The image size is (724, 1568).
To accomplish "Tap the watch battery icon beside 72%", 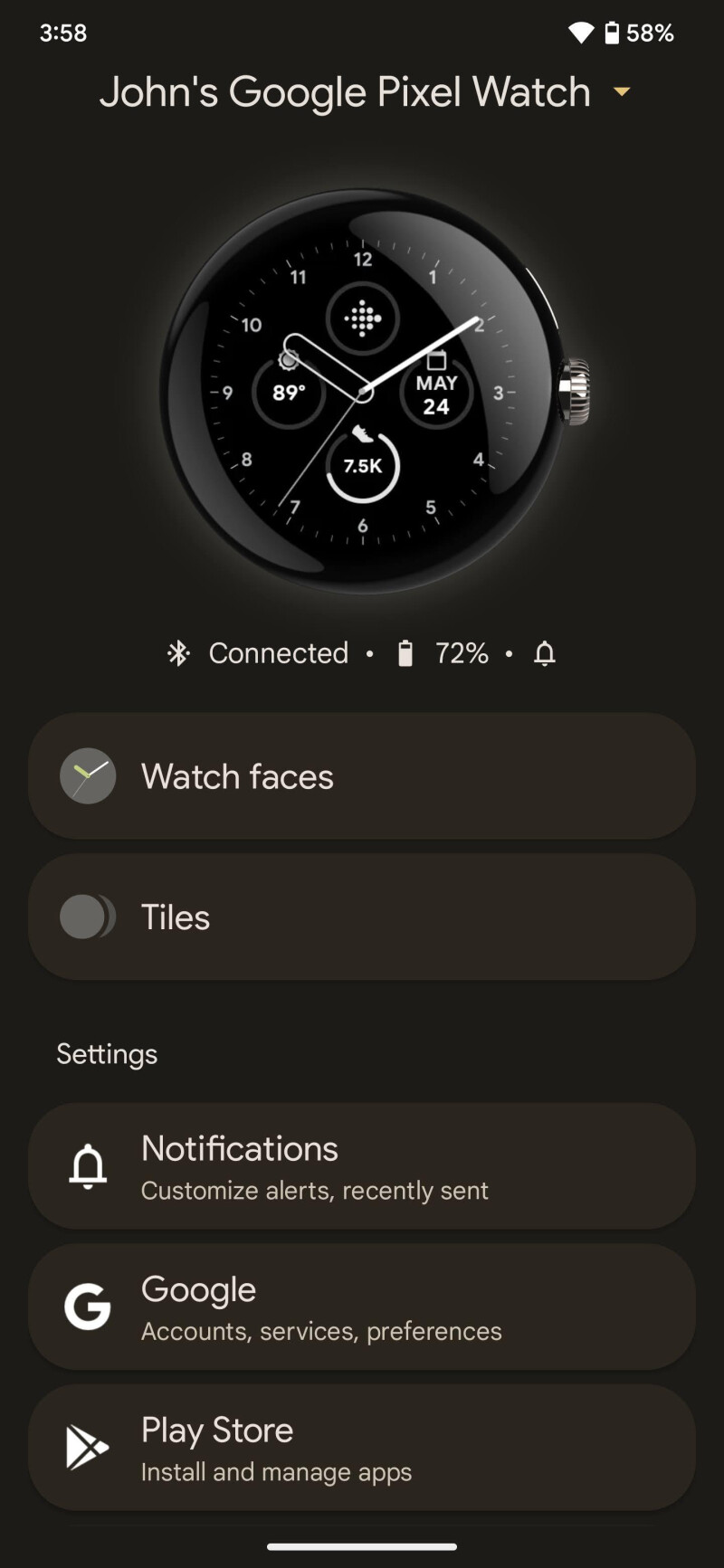I will coord(405,653).
